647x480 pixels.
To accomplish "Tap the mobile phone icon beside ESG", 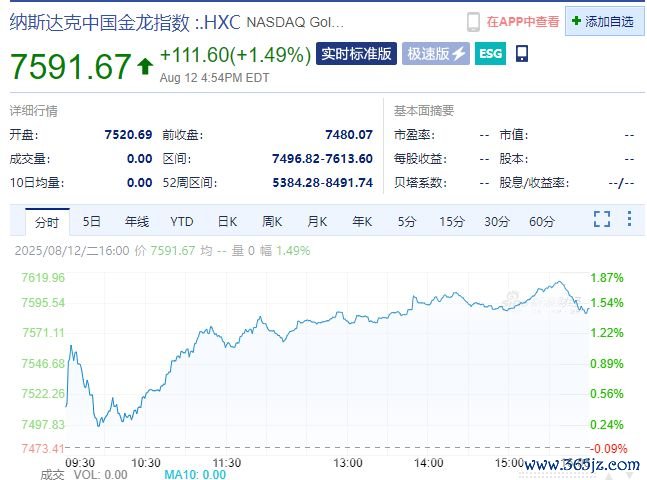I will point(522,55).
